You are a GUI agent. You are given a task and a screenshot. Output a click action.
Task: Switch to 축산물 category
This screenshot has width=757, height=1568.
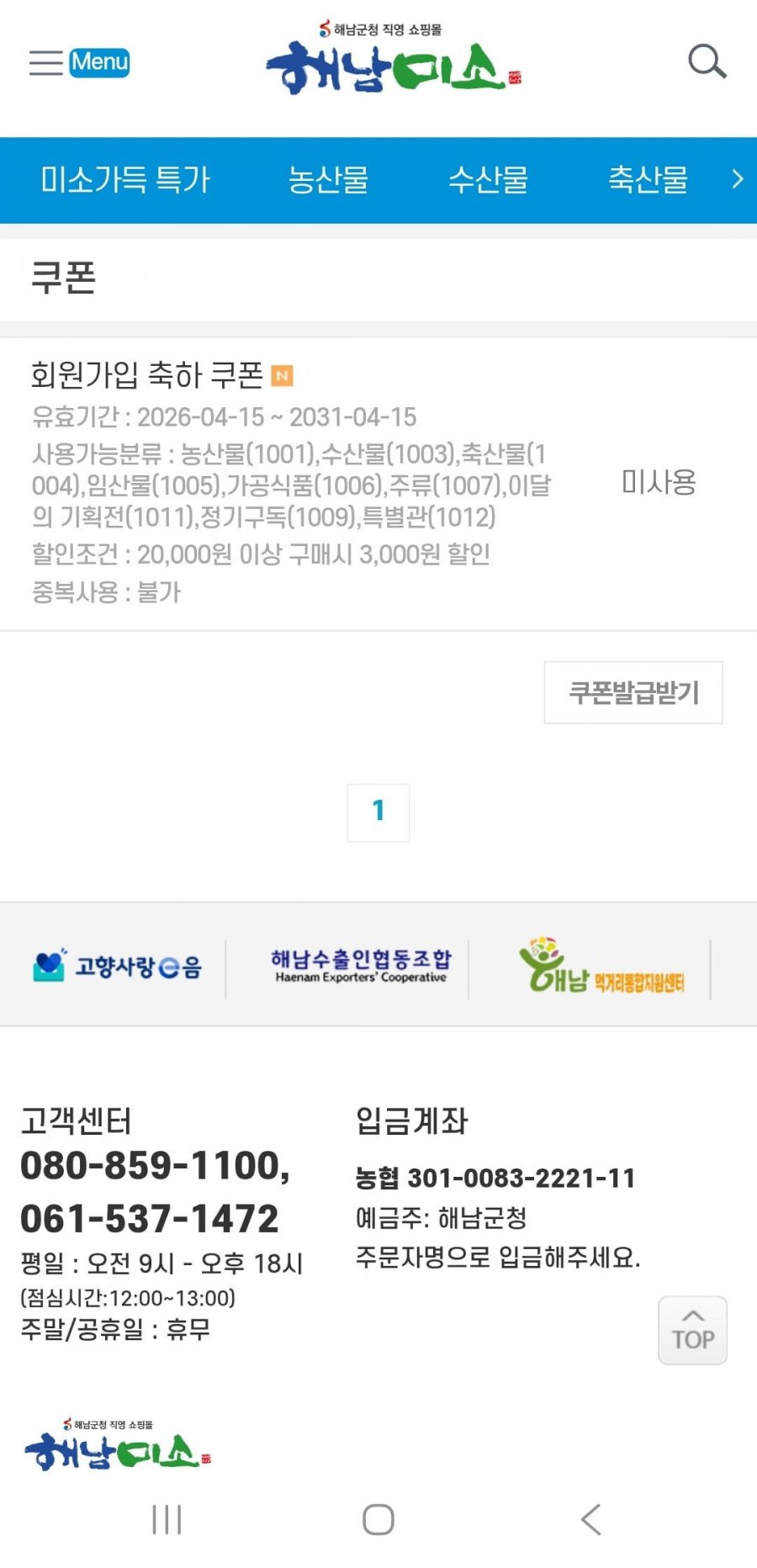pyautogui.click(x=648, y=179)
